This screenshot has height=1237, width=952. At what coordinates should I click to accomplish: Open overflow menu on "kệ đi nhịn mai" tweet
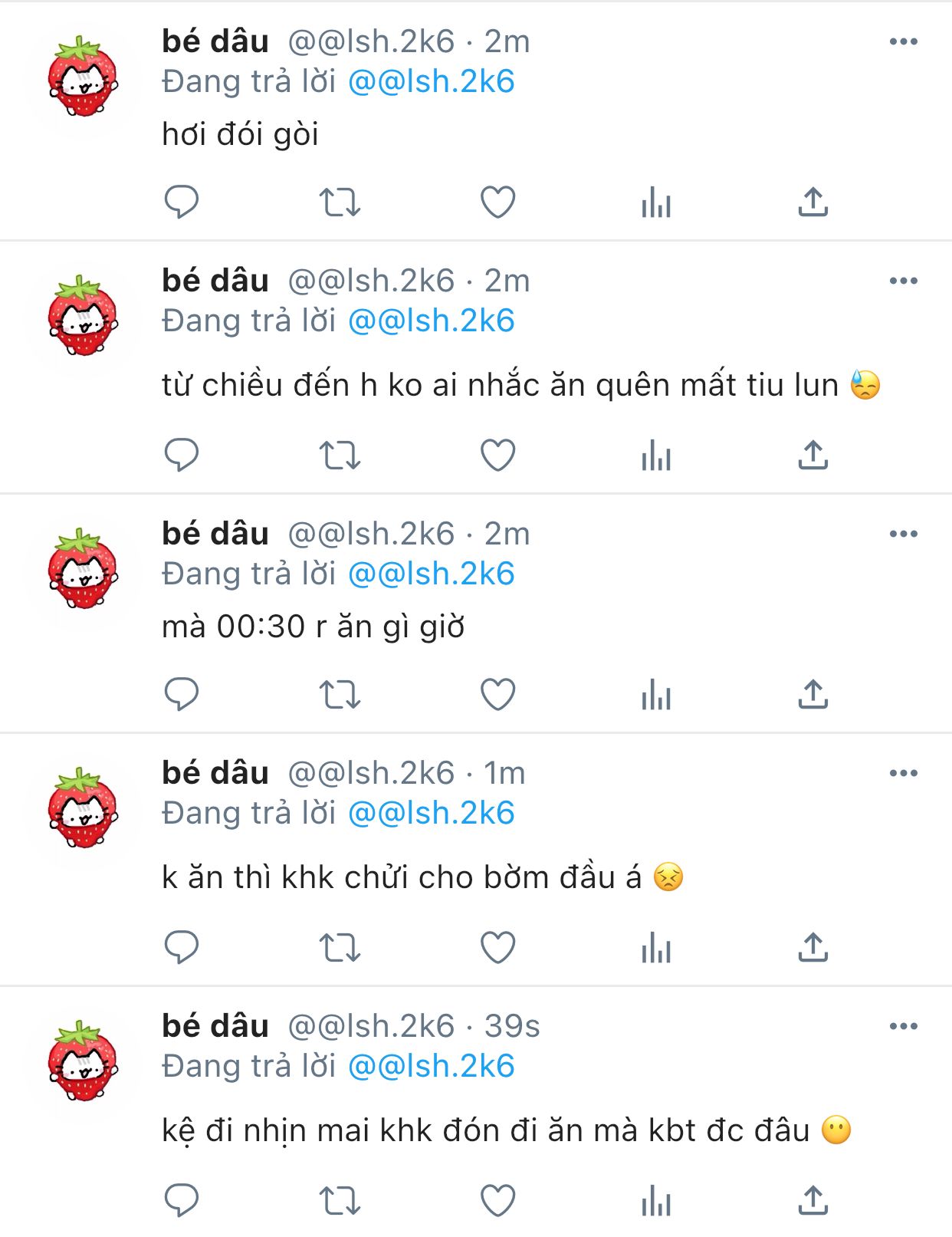[x=903, y=1027]
